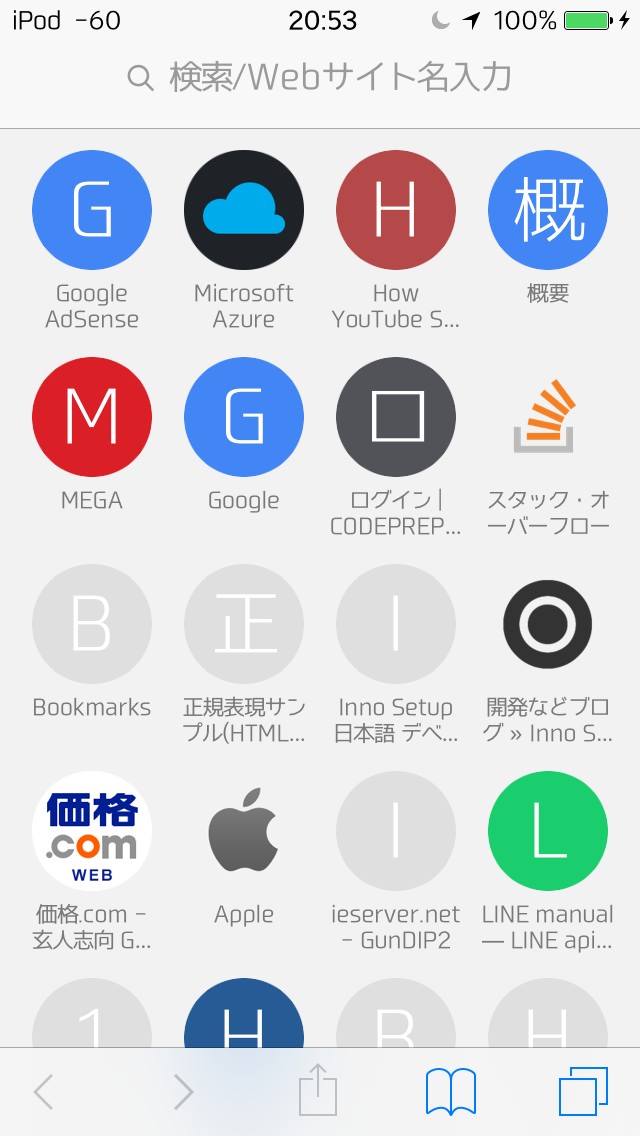Open the LINE manual favorite

(548, 831)
